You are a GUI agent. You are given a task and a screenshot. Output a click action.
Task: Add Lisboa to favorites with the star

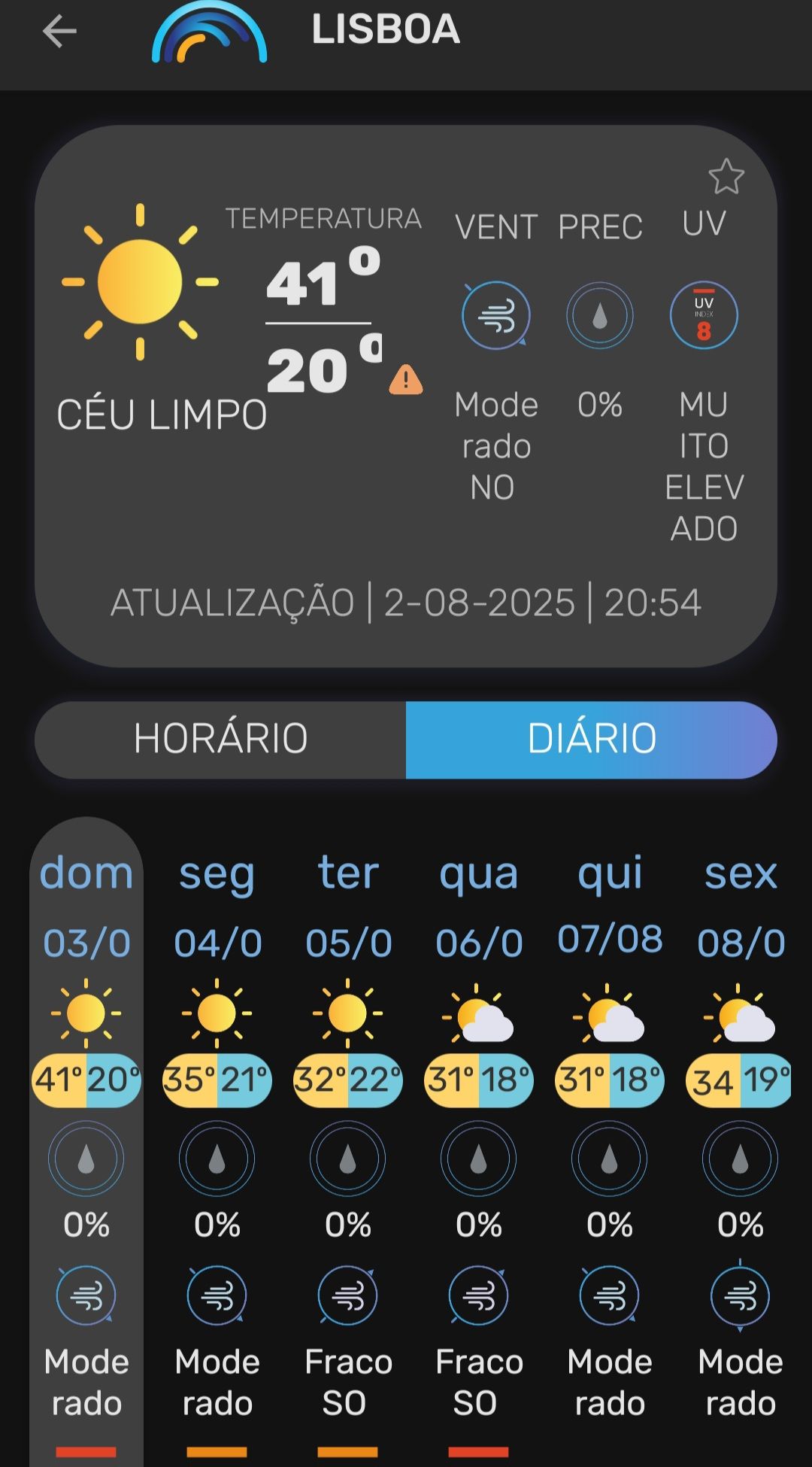pyautogui.click(x=726, y=177)
